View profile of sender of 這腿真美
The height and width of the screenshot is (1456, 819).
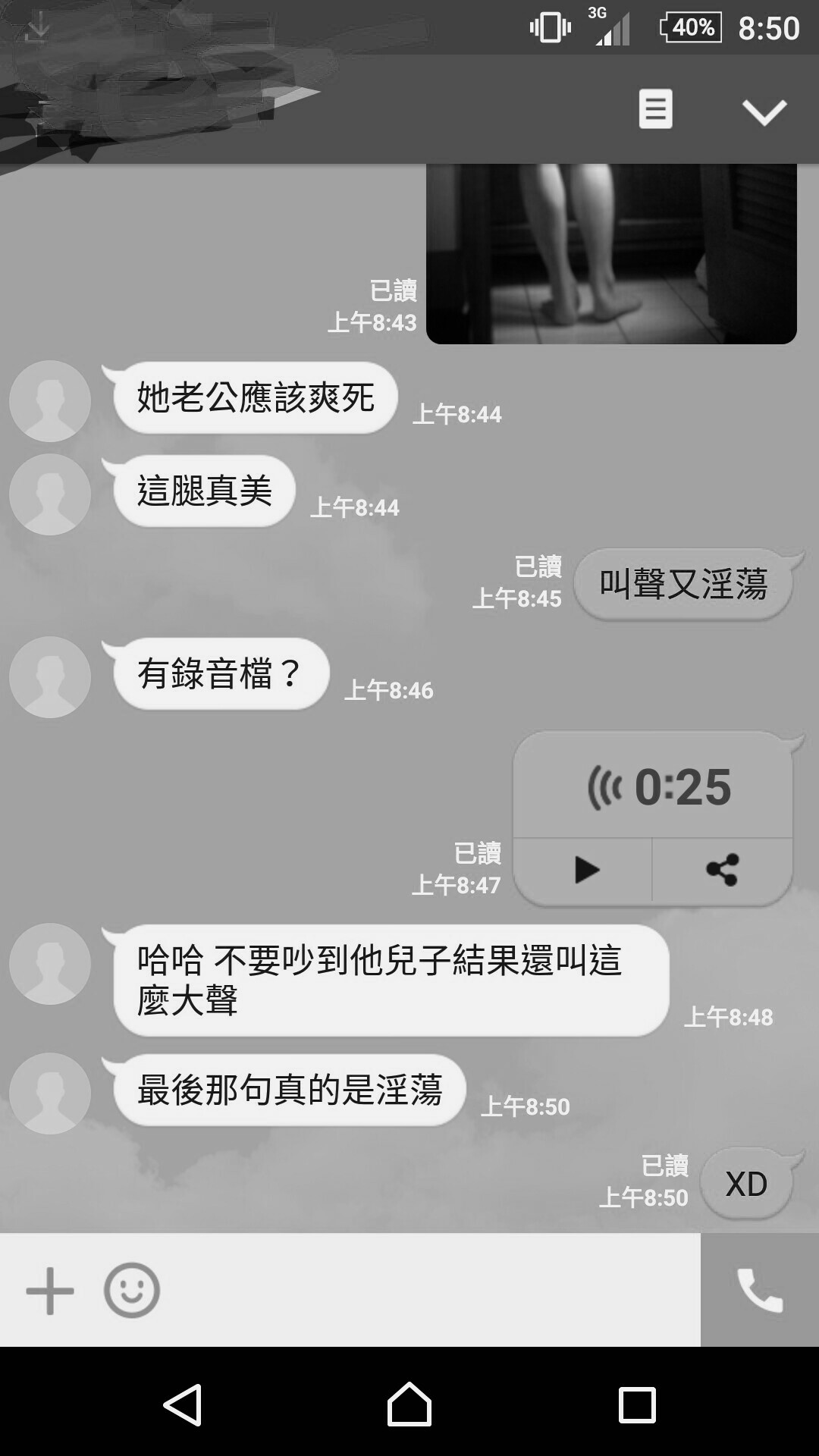[50, 494]
